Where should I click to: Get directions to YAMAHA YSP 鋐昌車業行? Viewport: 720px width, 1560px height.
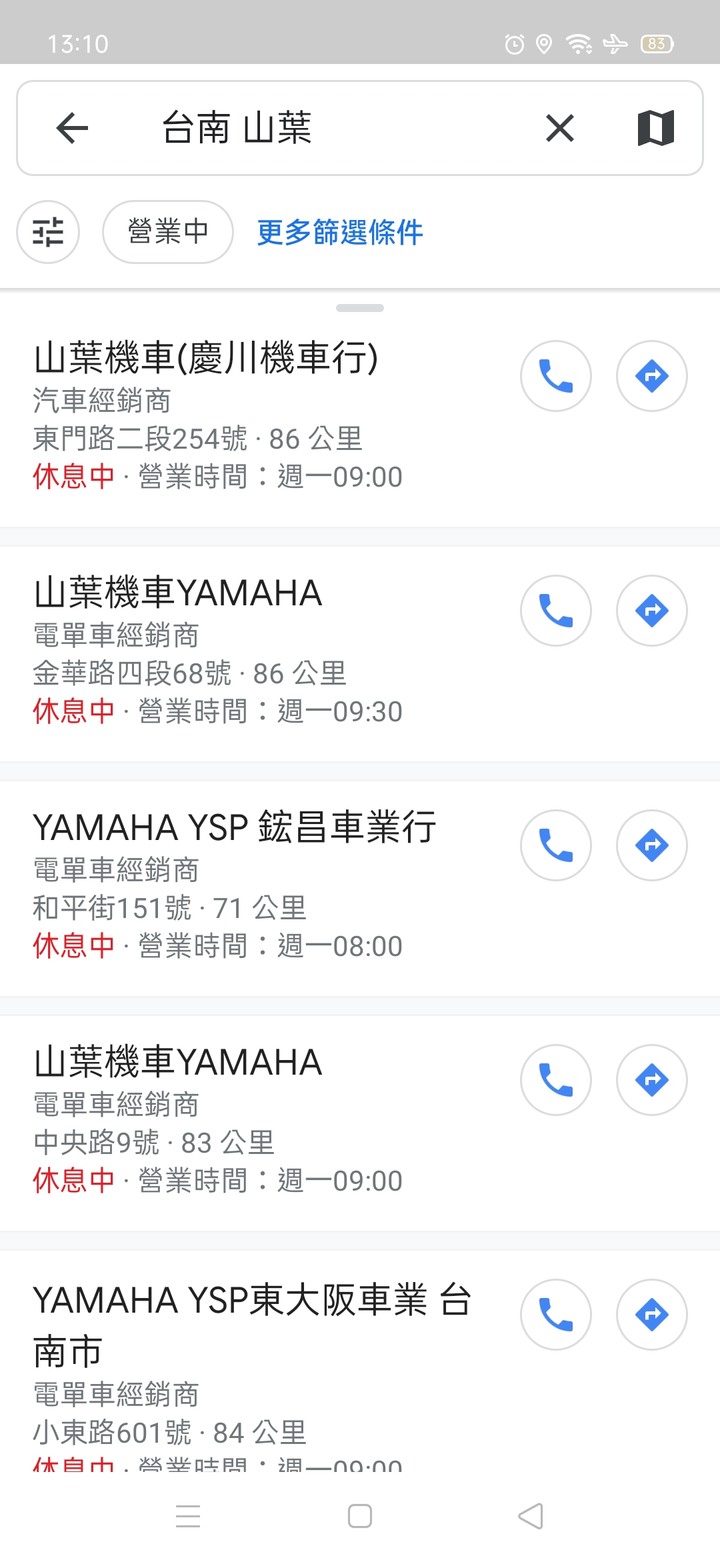[x=652, y=845]
